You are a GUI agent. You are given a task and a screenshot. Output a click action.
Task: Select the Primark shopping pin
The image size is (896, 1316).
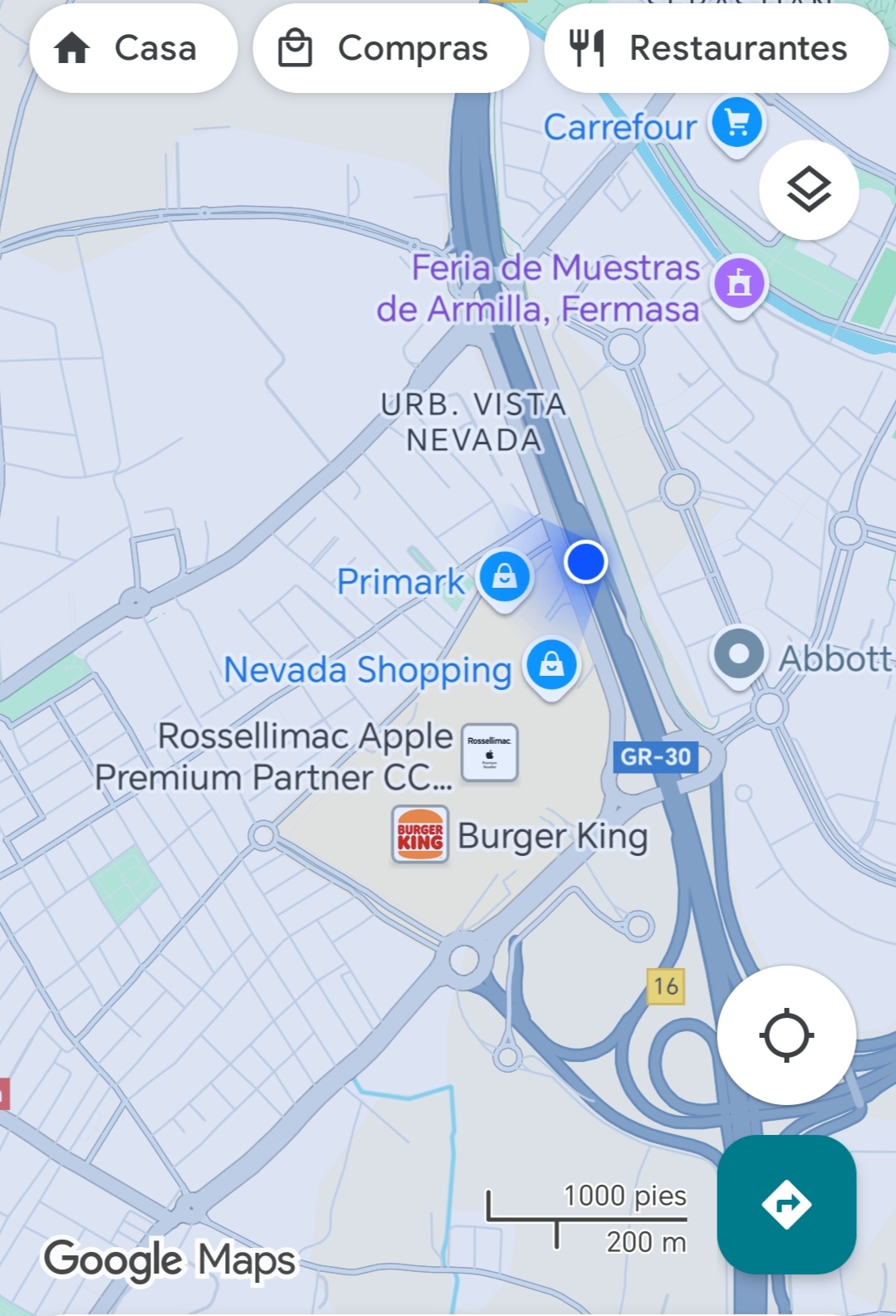coord(504,576)
